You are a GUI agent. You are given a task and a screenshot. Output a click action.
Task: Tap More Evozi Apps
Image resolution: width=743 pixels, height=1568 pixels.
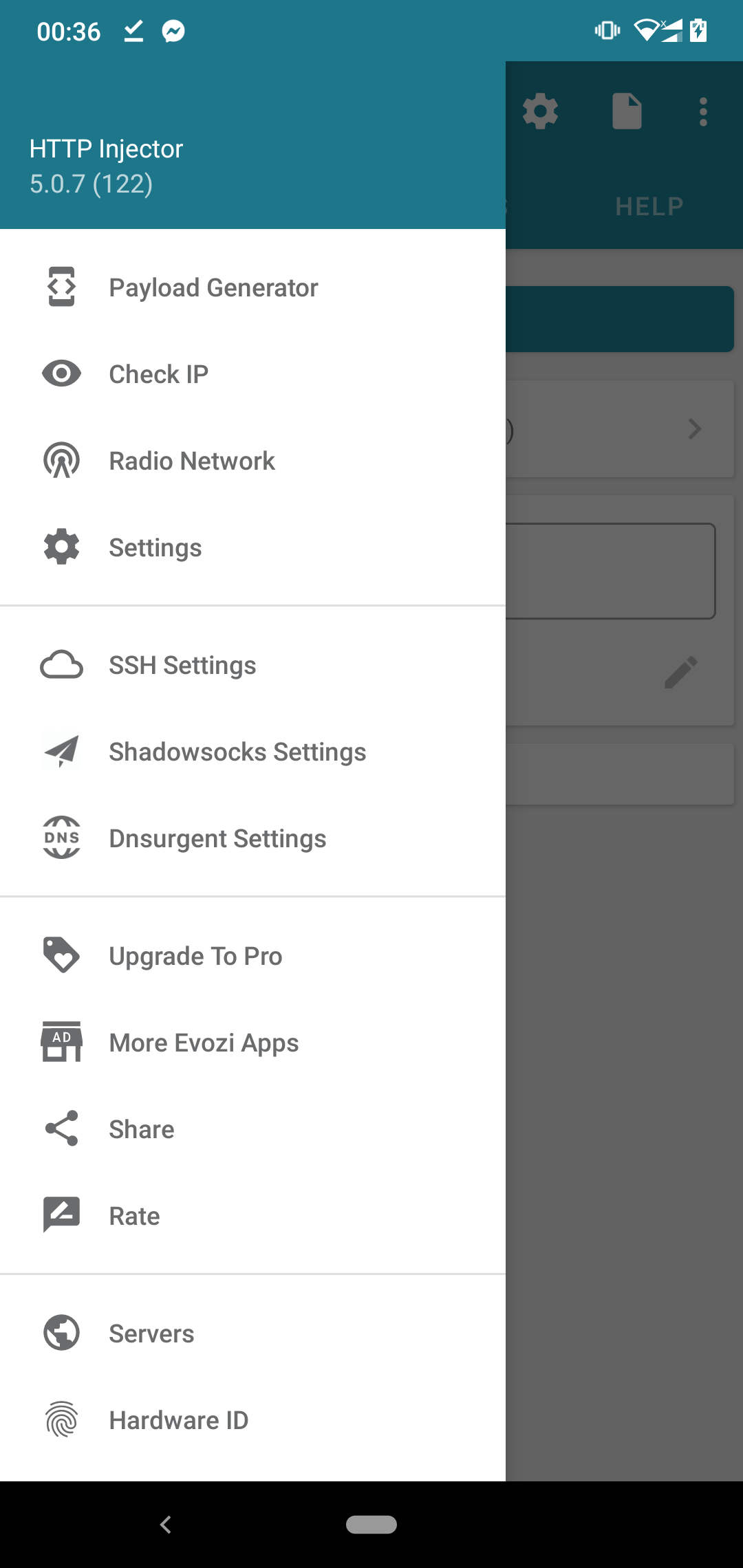pyautogui.click(x=204, y=1043)
